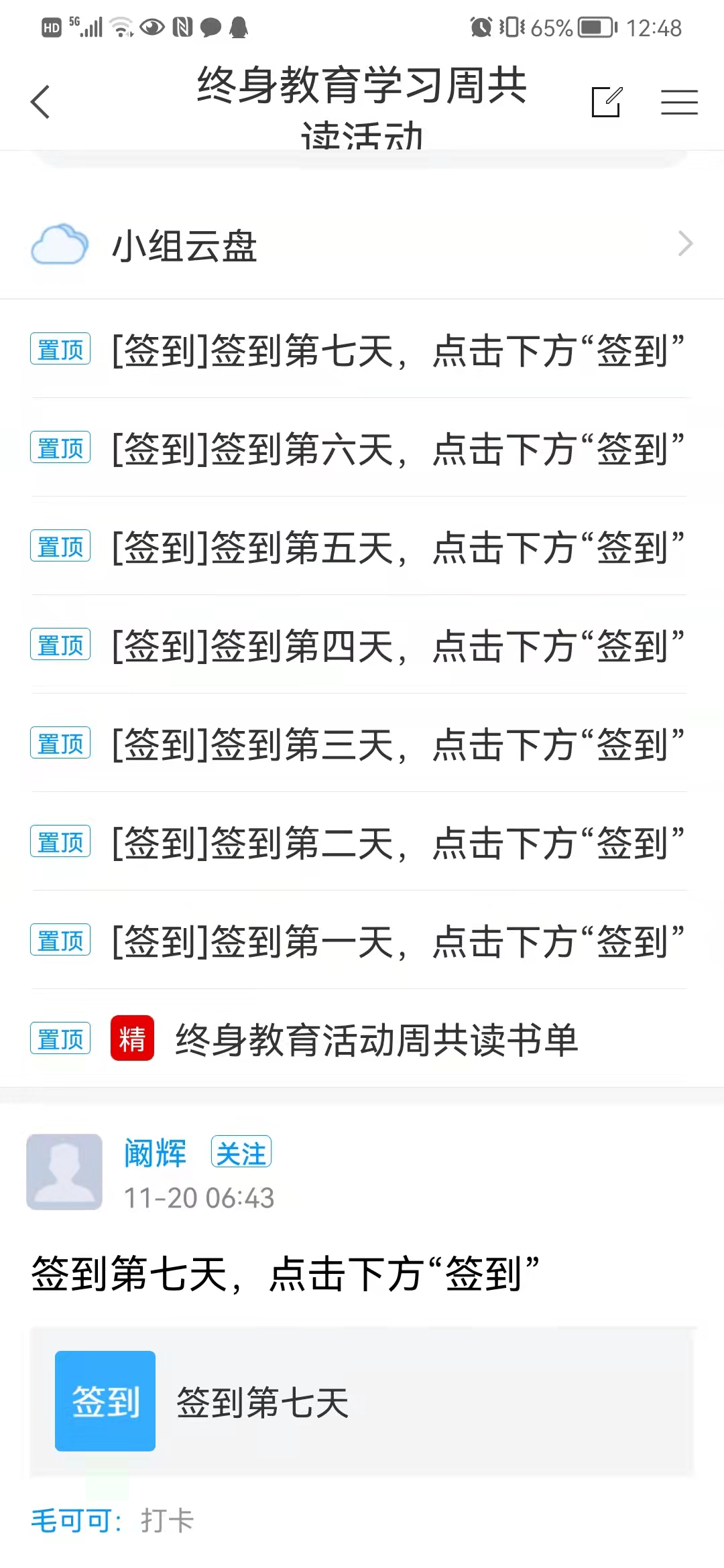Open pinned post 签到第四天
Screen dimensions: 724x1568
(x=397, y=646)
